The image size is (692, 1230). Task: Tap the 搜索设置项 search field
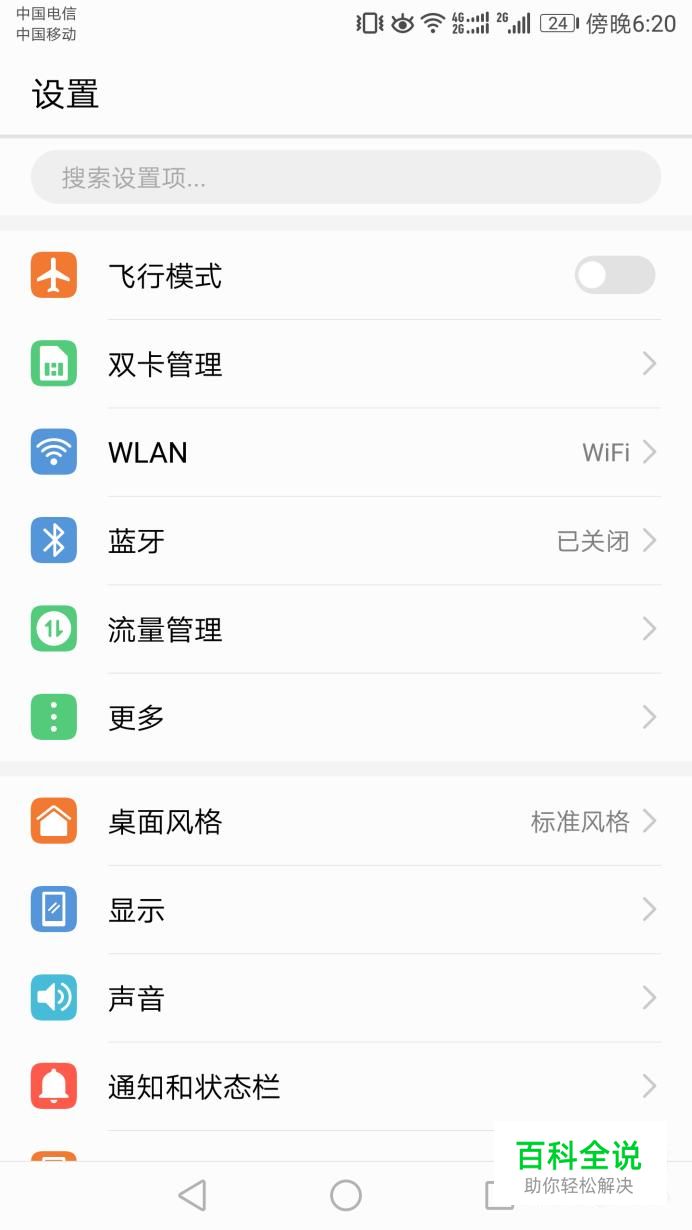(345, 178)
